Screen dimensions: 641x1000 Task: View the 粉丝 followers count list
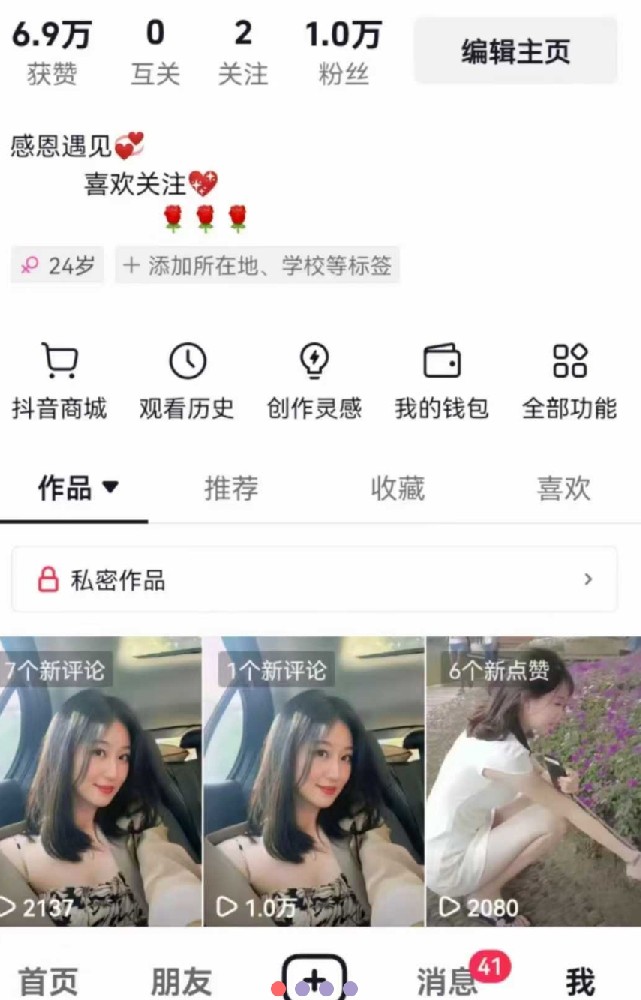(343, 50)
